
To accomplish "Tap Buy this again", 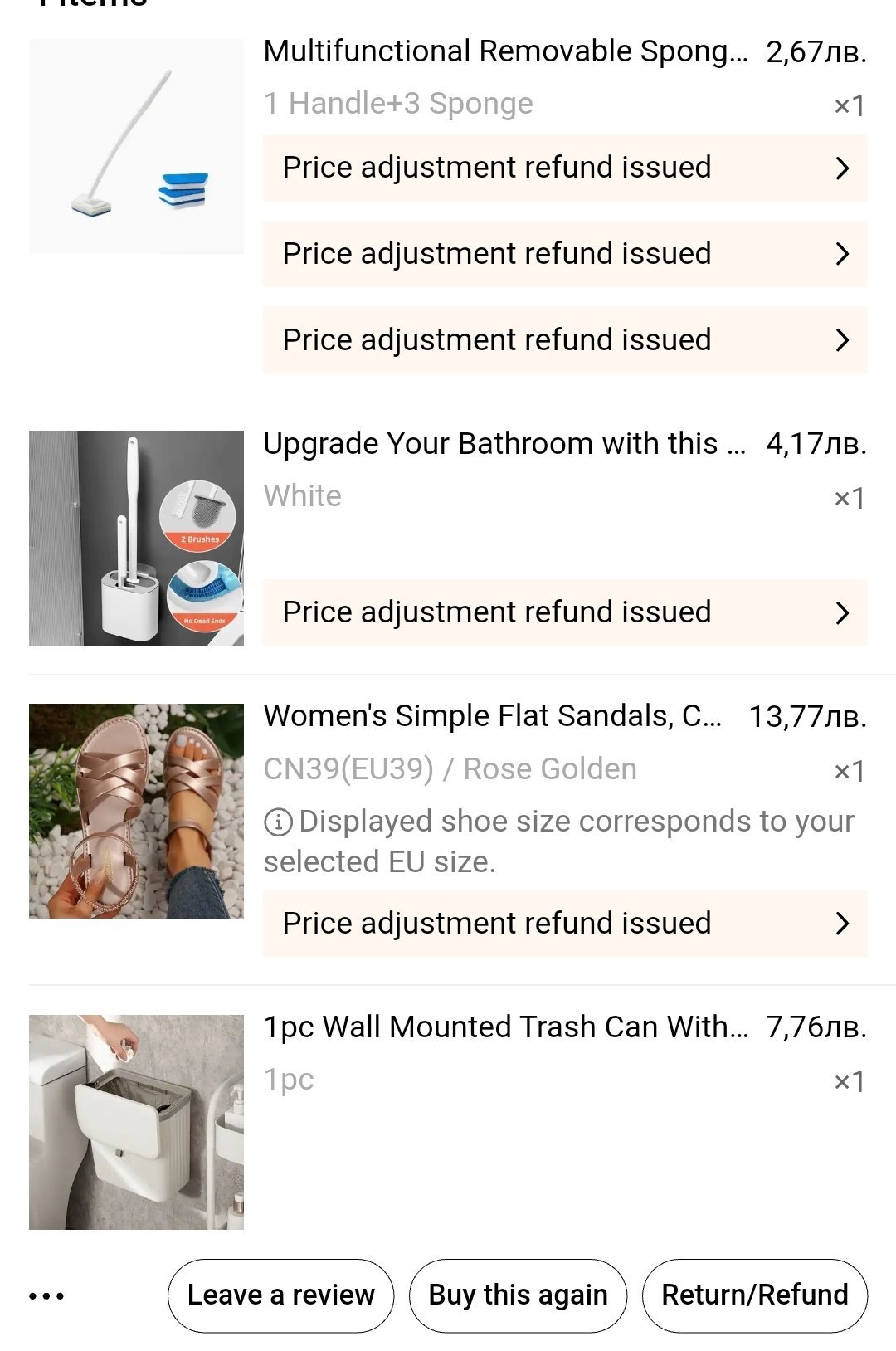I will 518,1295.
